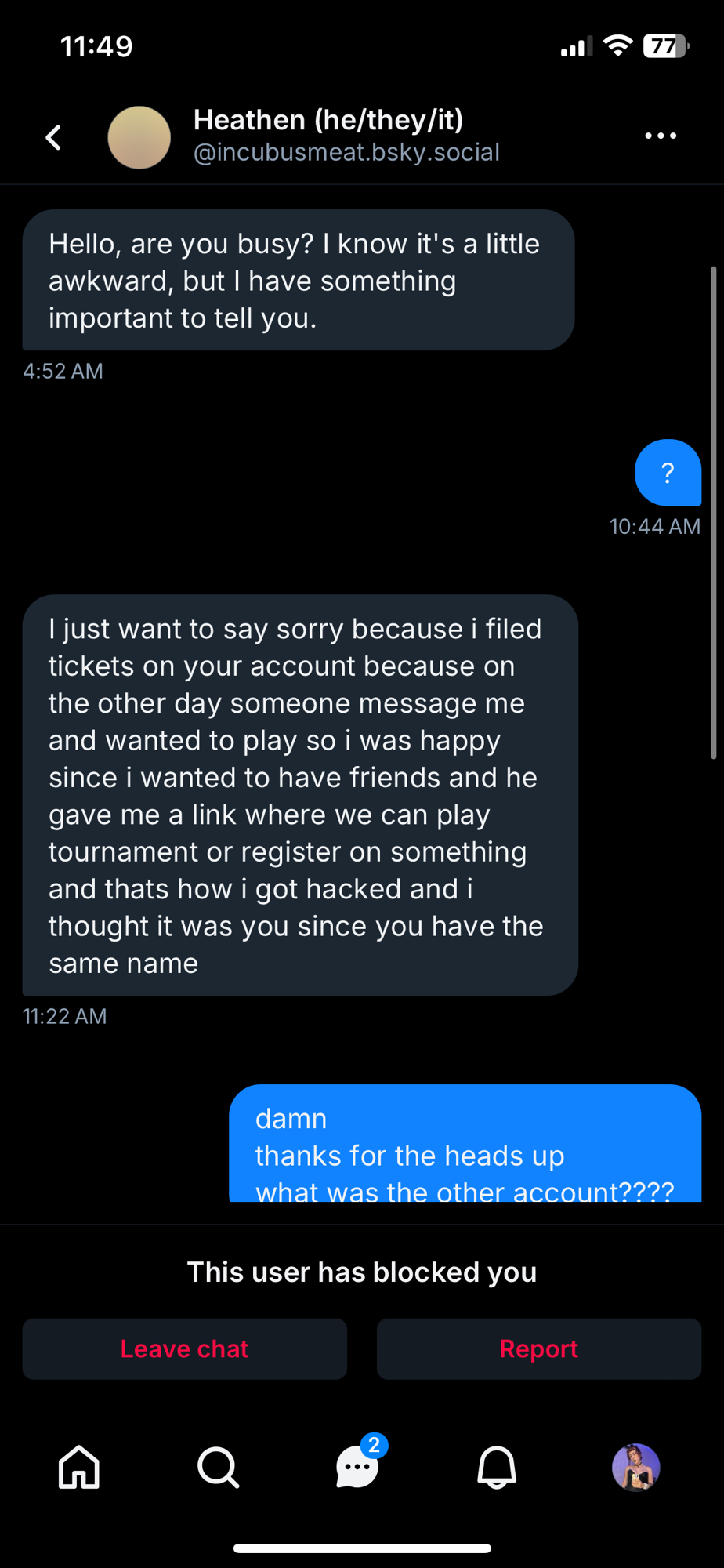This screenshot has height=1568, width=724.
Task: Go back to the chat list
Action: 53,137
